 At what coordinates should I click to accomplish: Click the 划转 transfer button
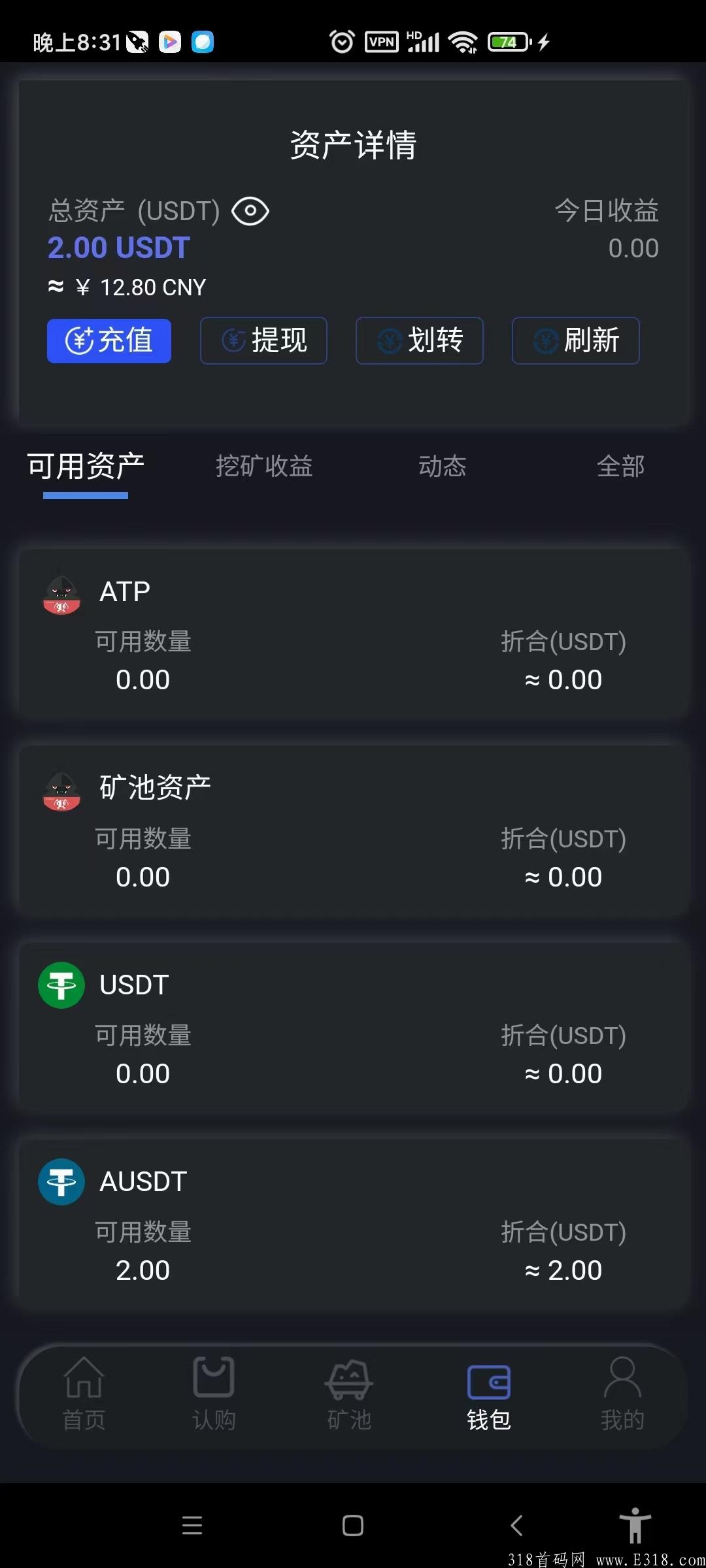(419, 340)
